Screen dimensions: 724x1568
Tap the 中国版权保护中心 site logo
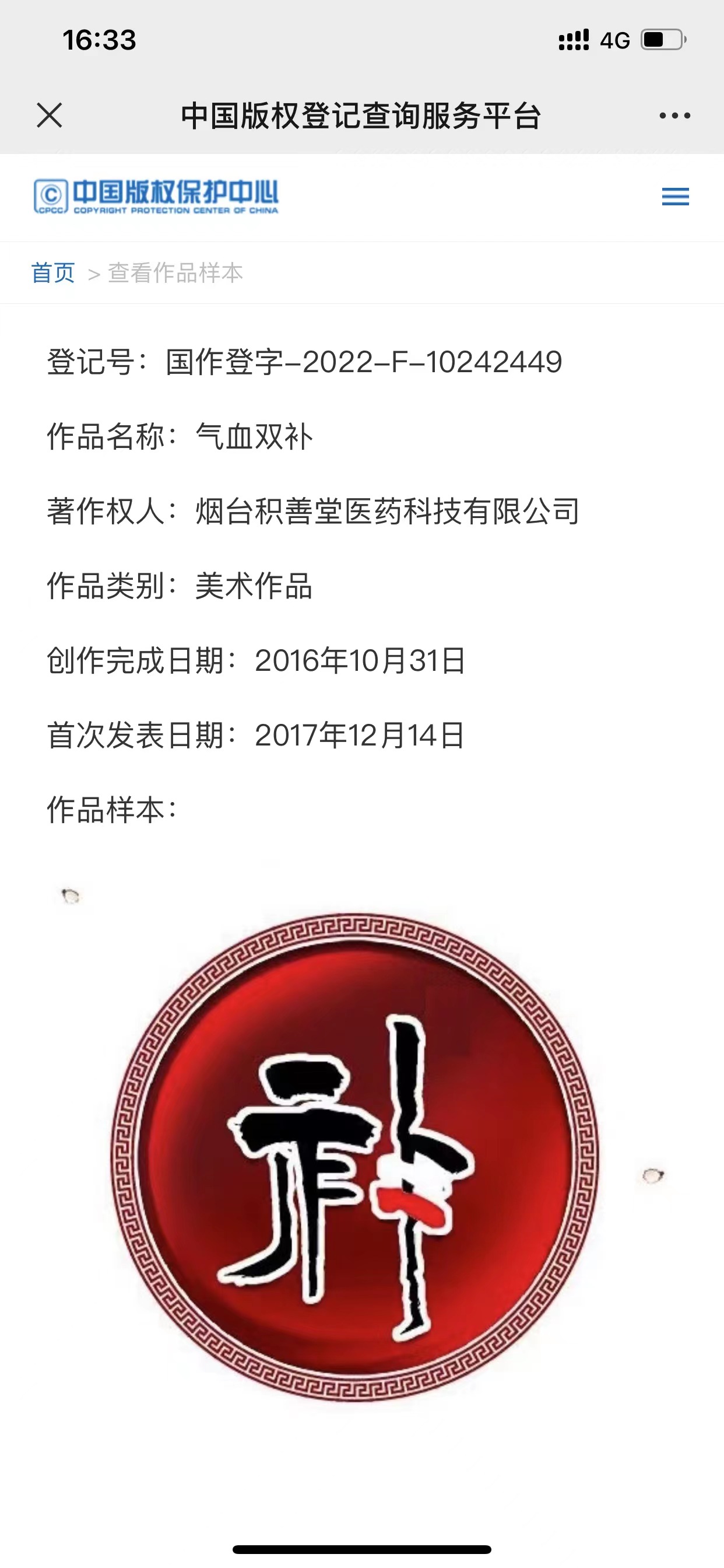pyautogui.click(x=156, y=196)
